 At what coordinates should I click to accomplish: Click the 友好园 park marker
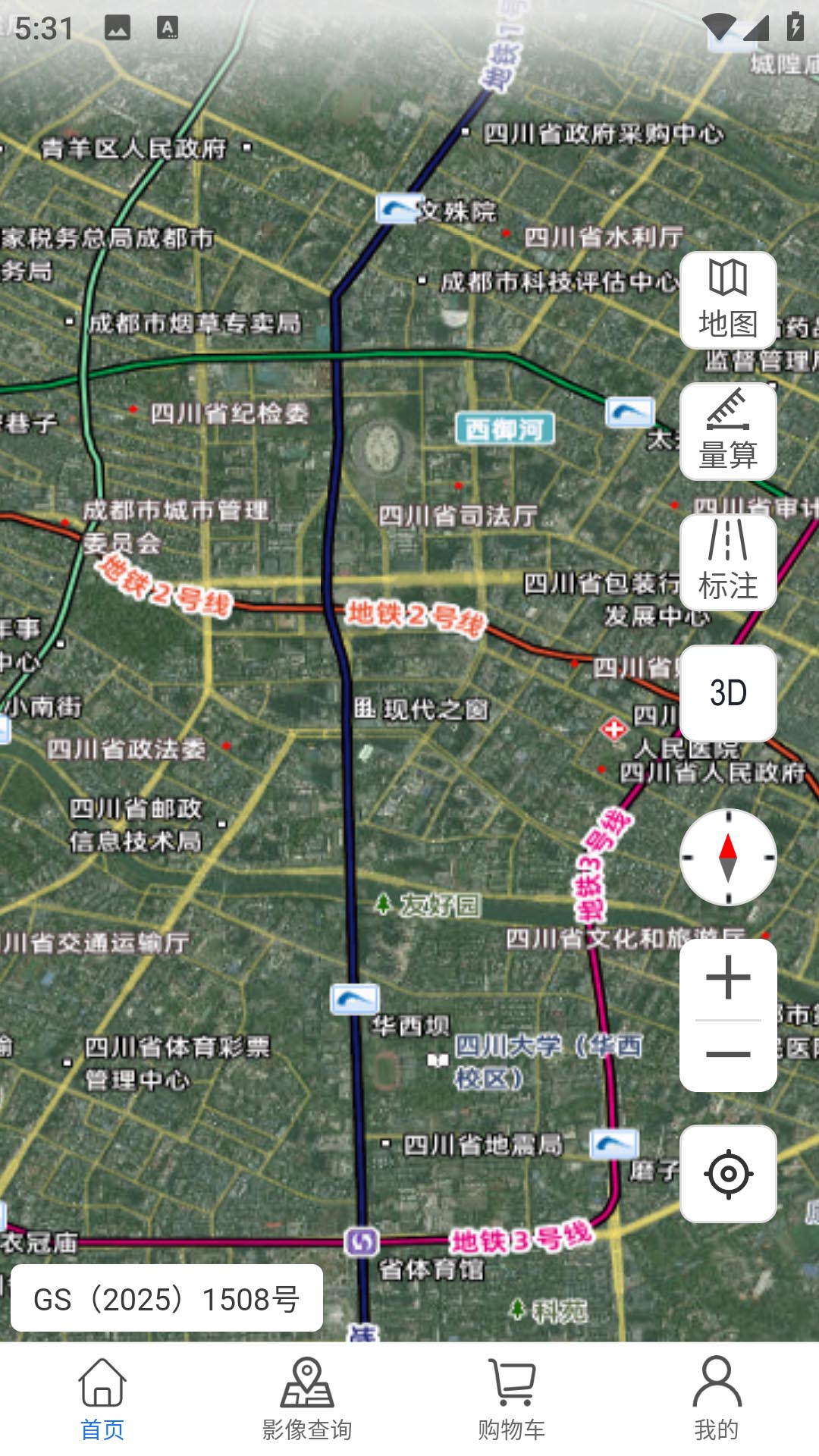[x=383, y=902]
